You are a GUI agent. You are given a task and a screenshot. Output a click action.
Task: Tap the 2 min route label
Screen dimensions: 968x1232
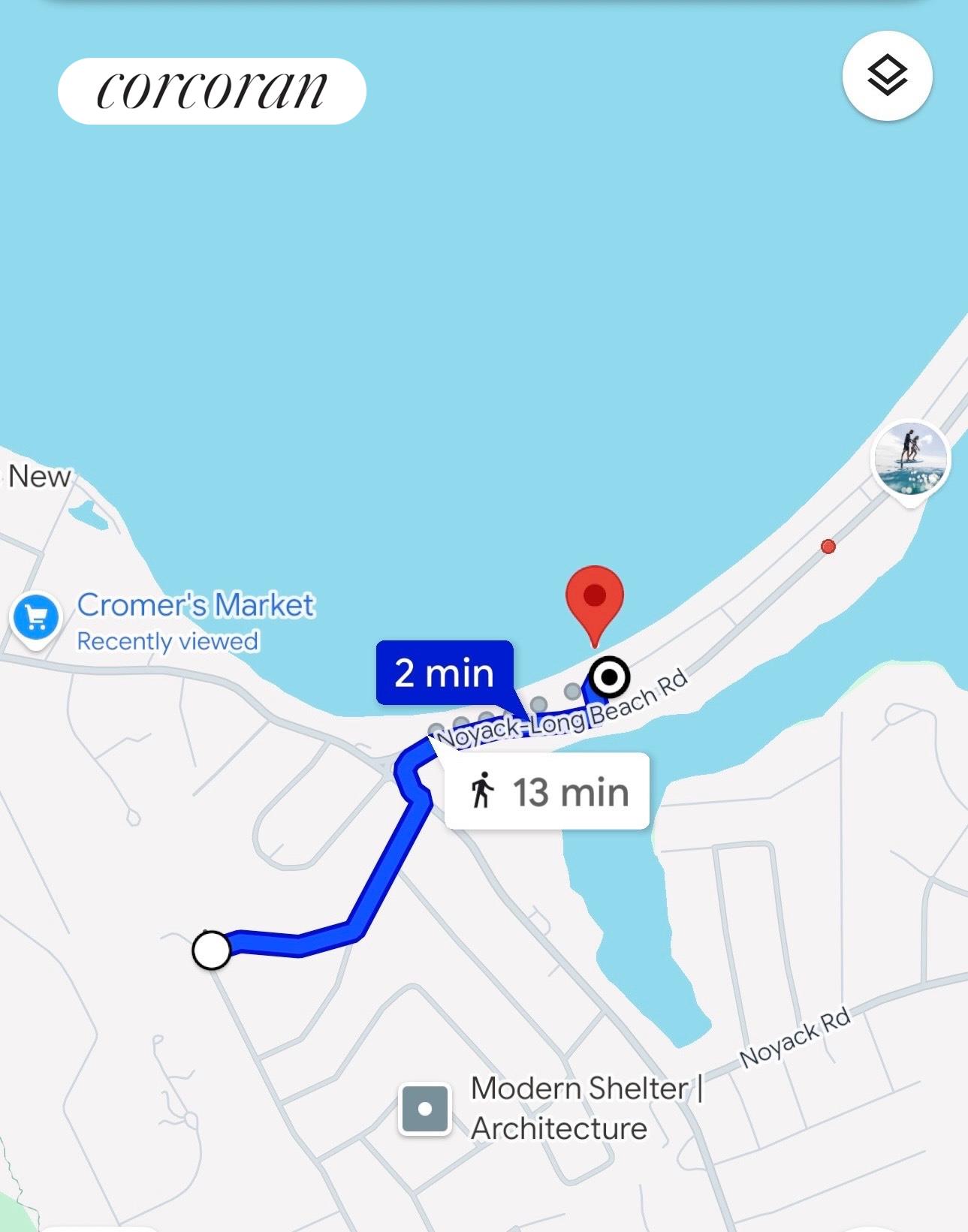(445, 672)
